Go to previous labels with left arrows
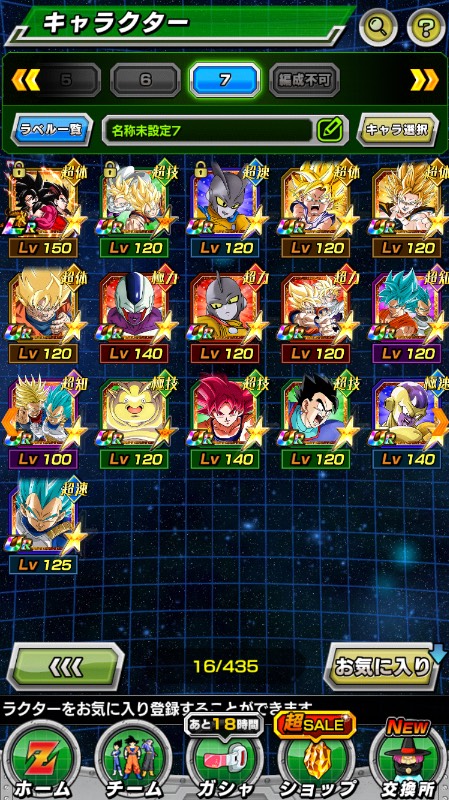 (26, 80)
